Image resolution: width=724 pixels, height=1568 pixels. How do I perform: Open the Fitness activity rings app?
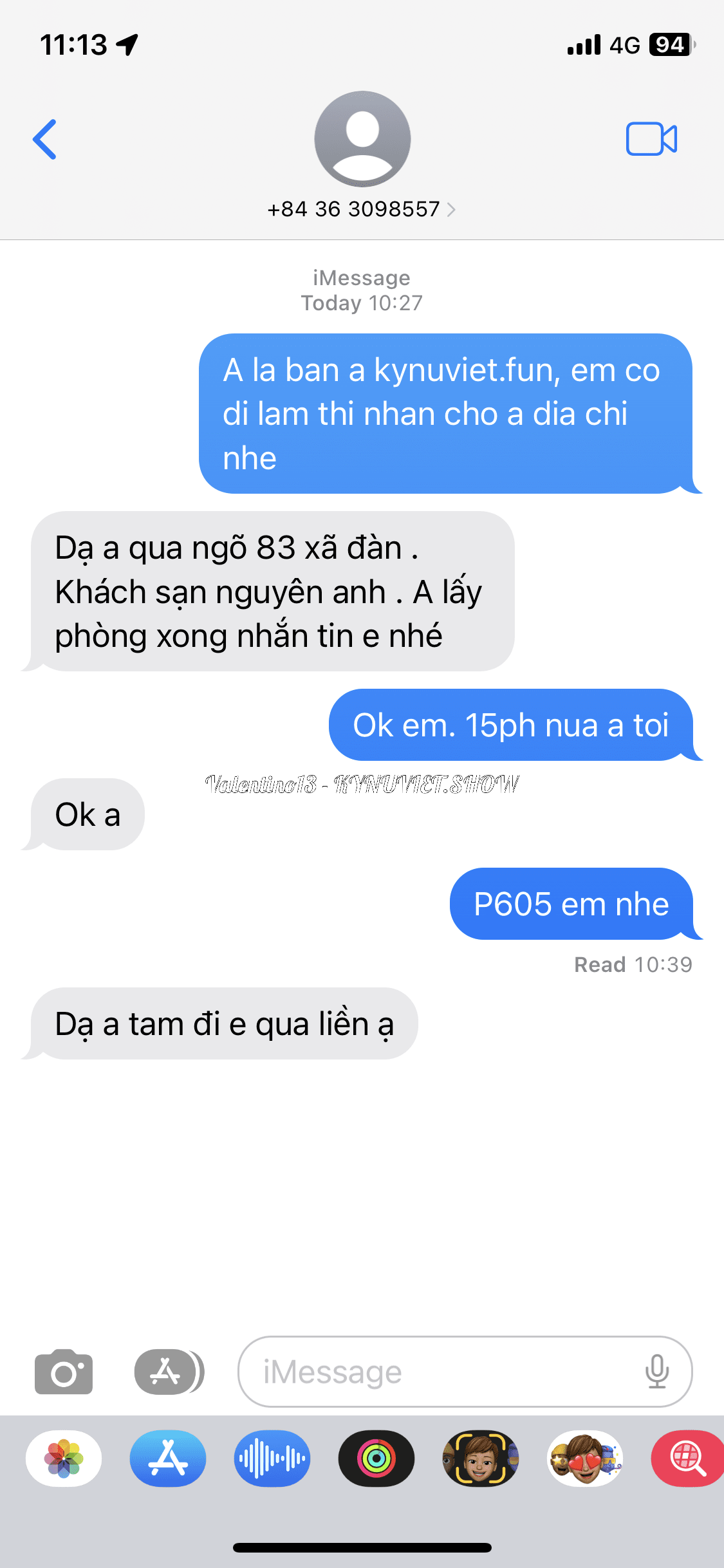(x=376, y=1459)
